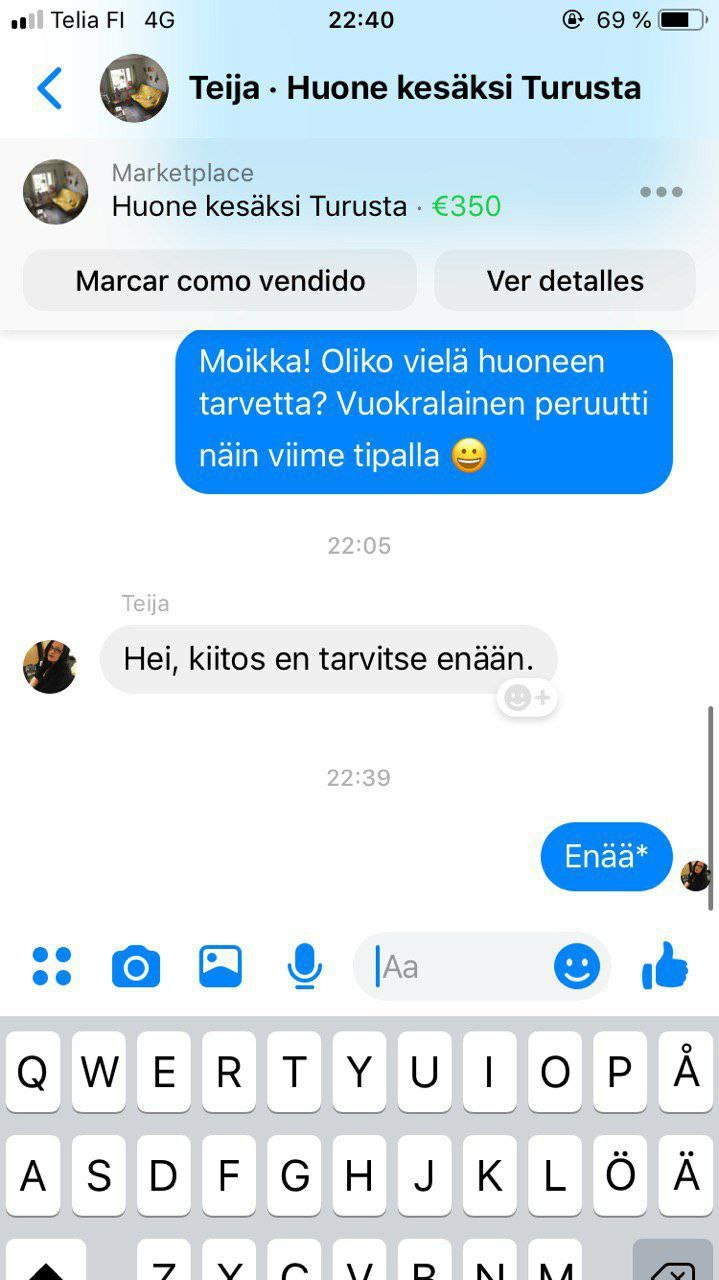This screenshot has width=719, height=1280.
Task: Record a voice message with microphone
Action: (x=304, y=967)
